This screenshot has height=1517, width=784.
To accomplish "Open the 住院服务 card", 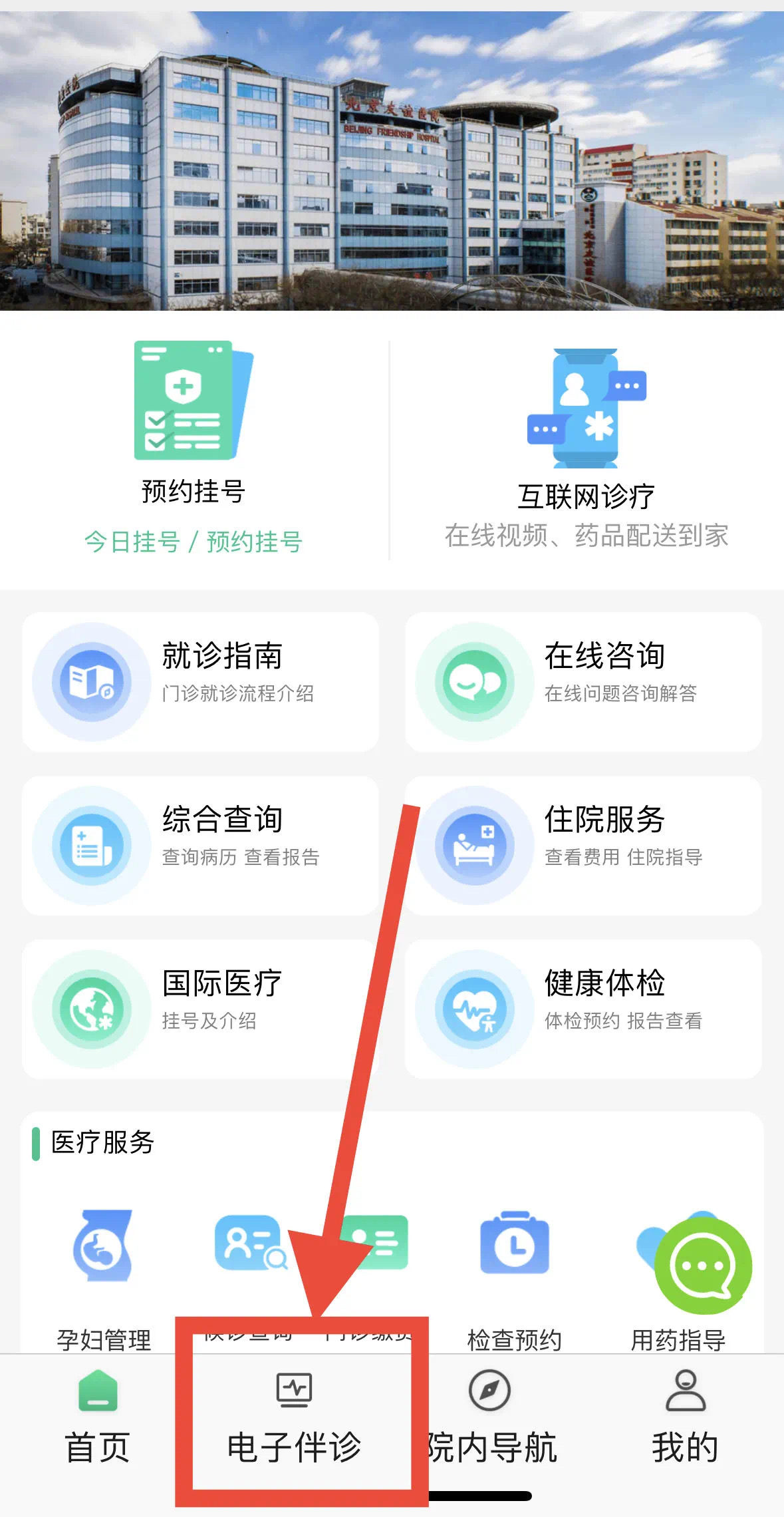I will coord(583,845).
